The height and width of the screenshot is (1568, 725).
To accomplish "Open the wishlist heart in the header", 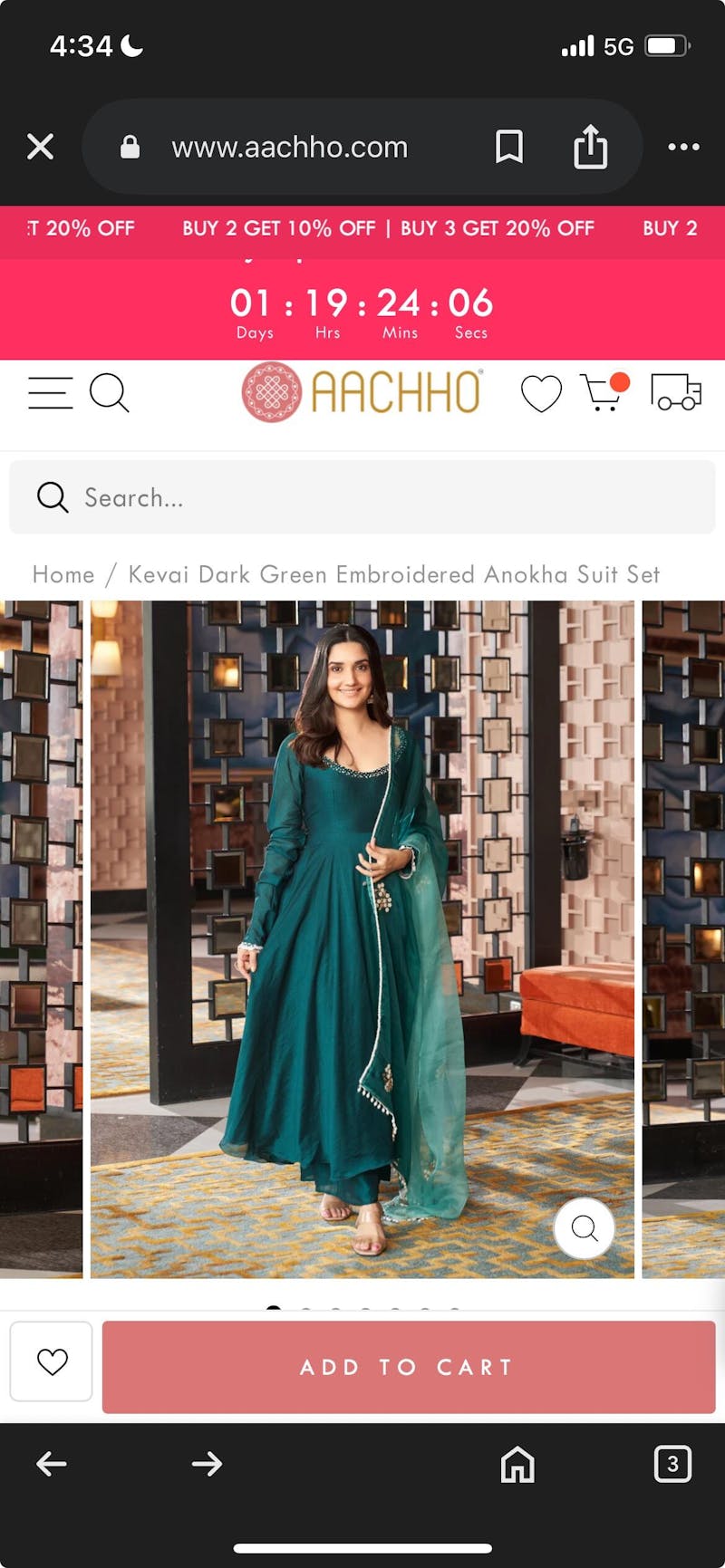I will tap(541, 393).
